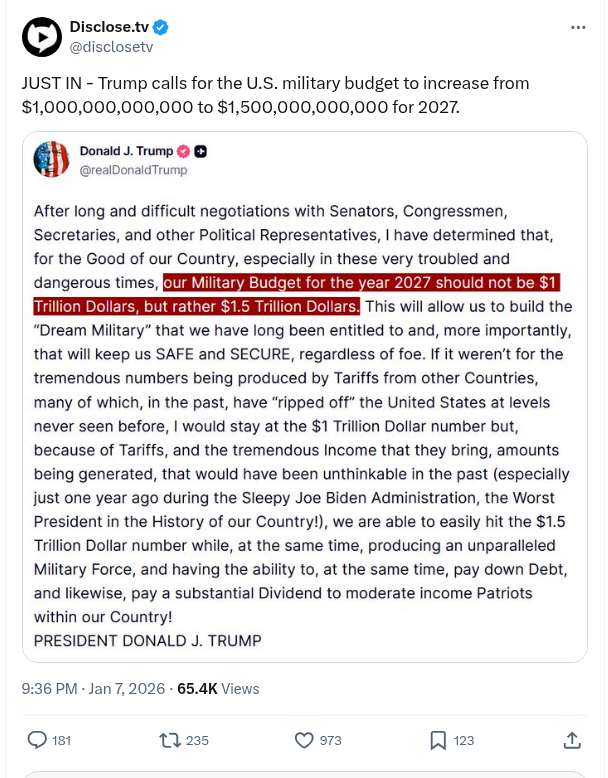Open the @disclosetv handle link
The height and width of the screenshot is (778, 608).
(109, 47)
